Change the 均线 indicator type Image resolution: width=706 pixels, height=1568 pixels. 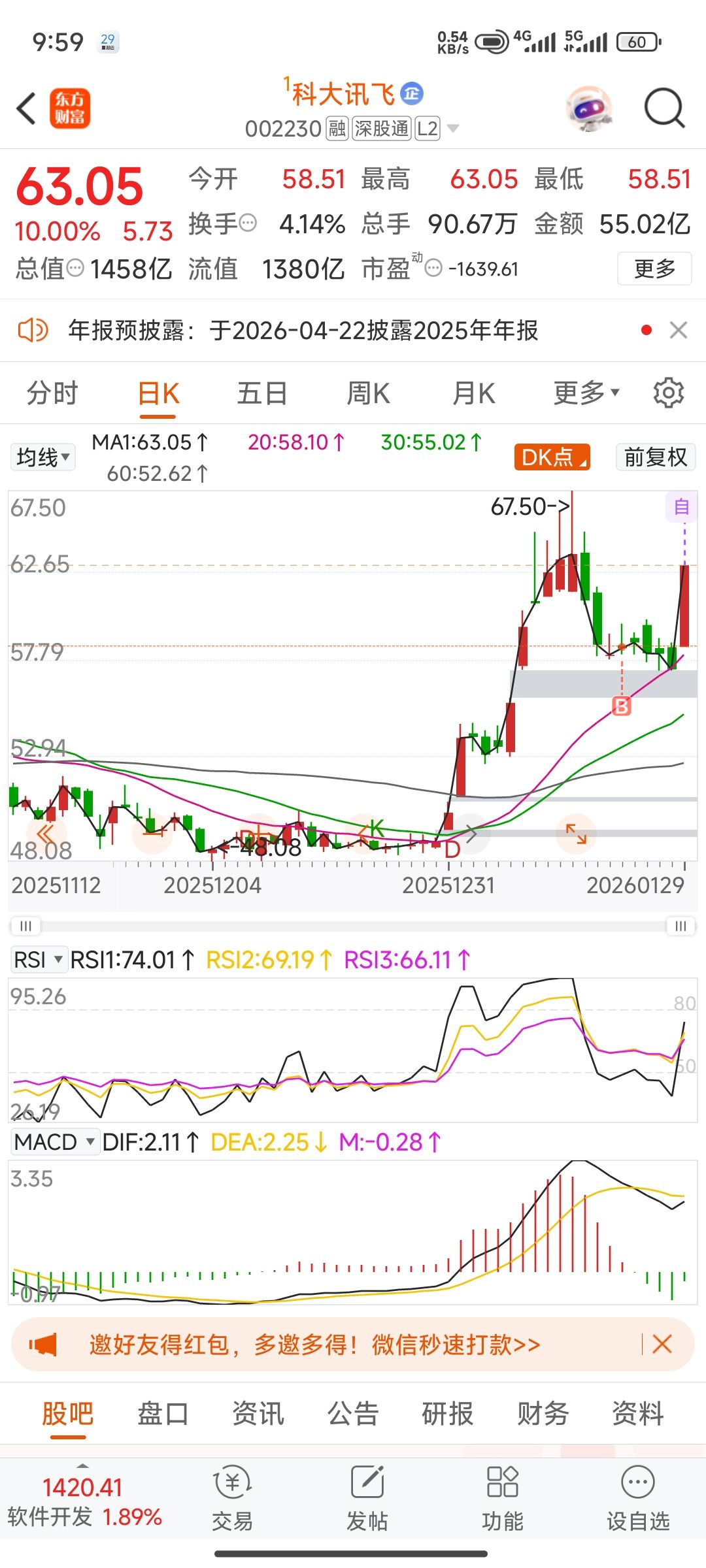42,457
